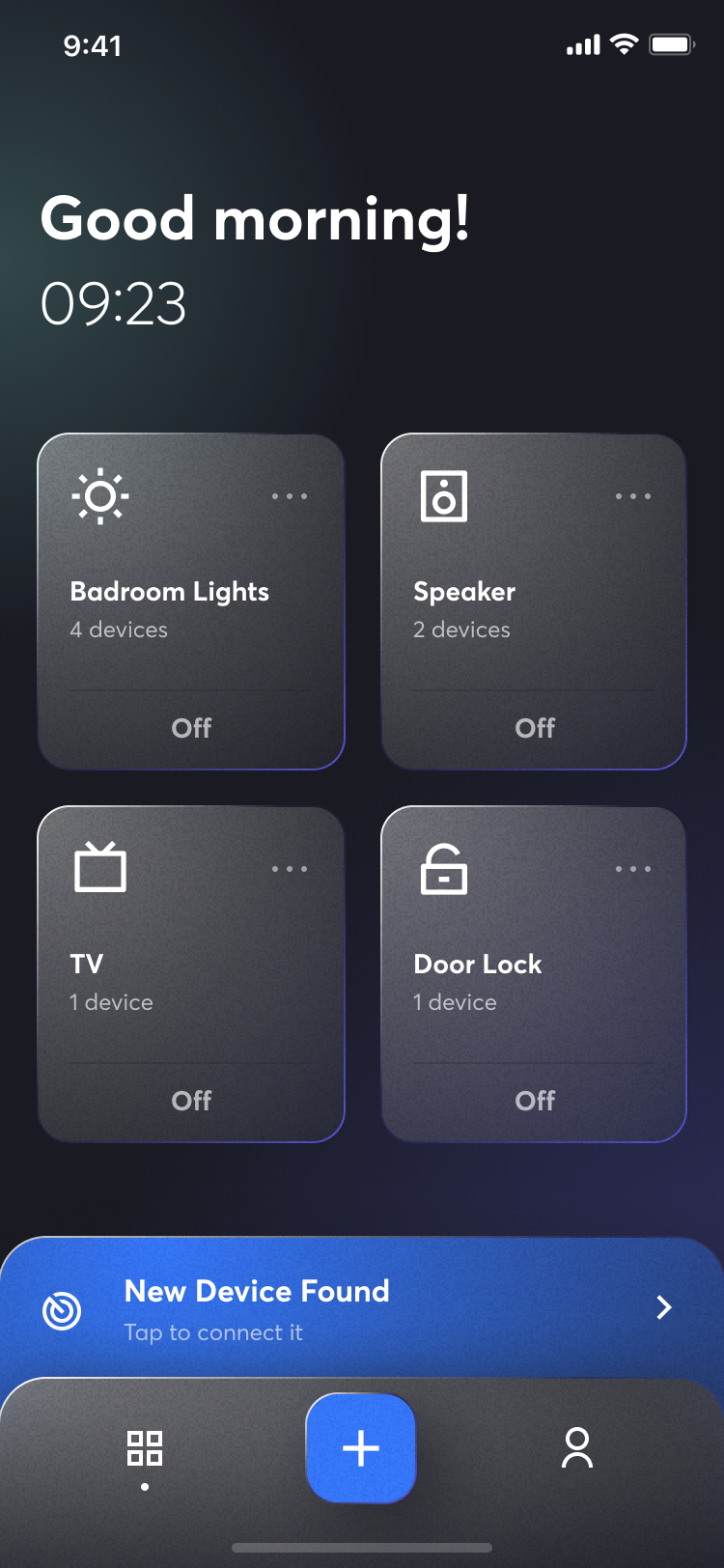Add a new device with plus button
Image resolution: width=724 pixels, height=1568 pixels.
(361, 1448)
